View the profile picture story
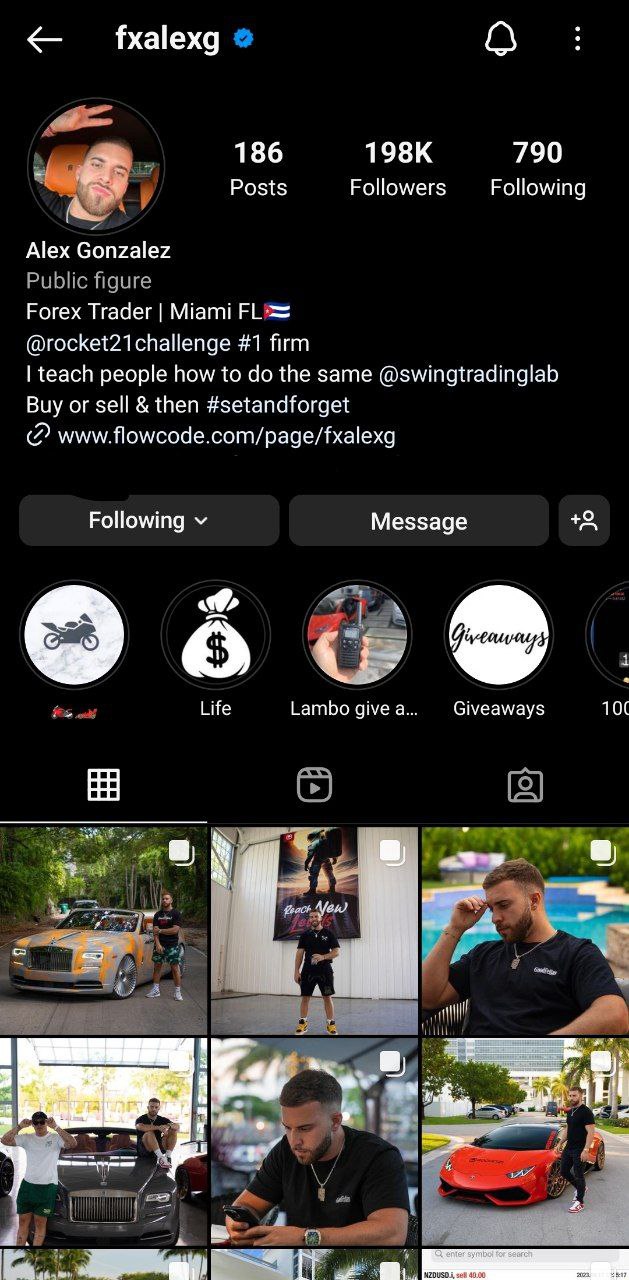The height and width of the screenshot is (1280, 629). tap(96, 167)
